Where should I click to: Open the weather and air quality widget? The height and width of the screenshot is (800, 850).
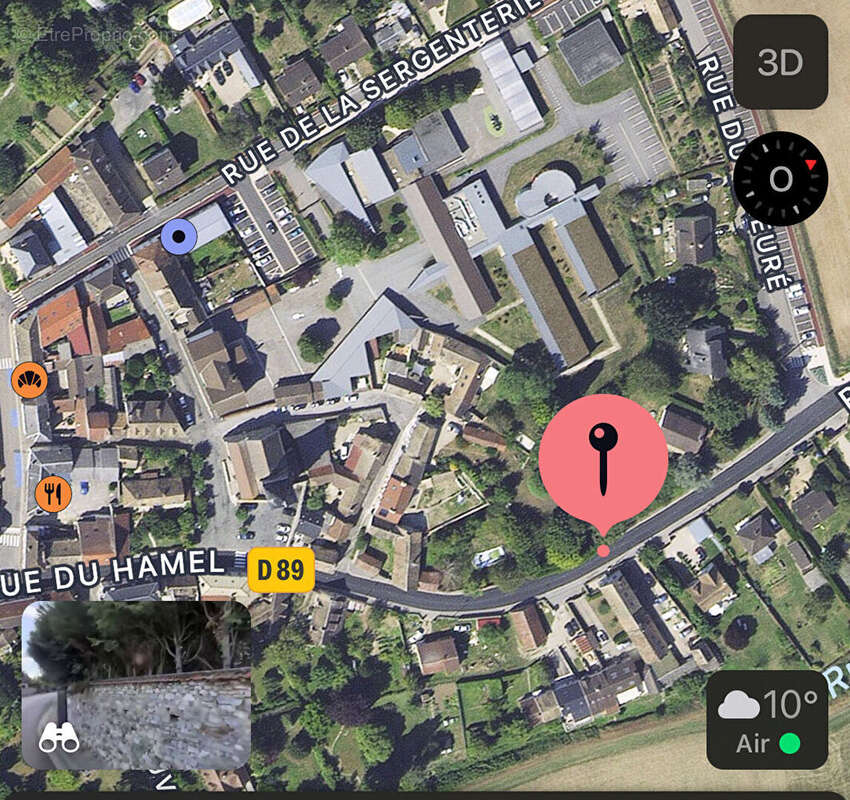(767, 719)
